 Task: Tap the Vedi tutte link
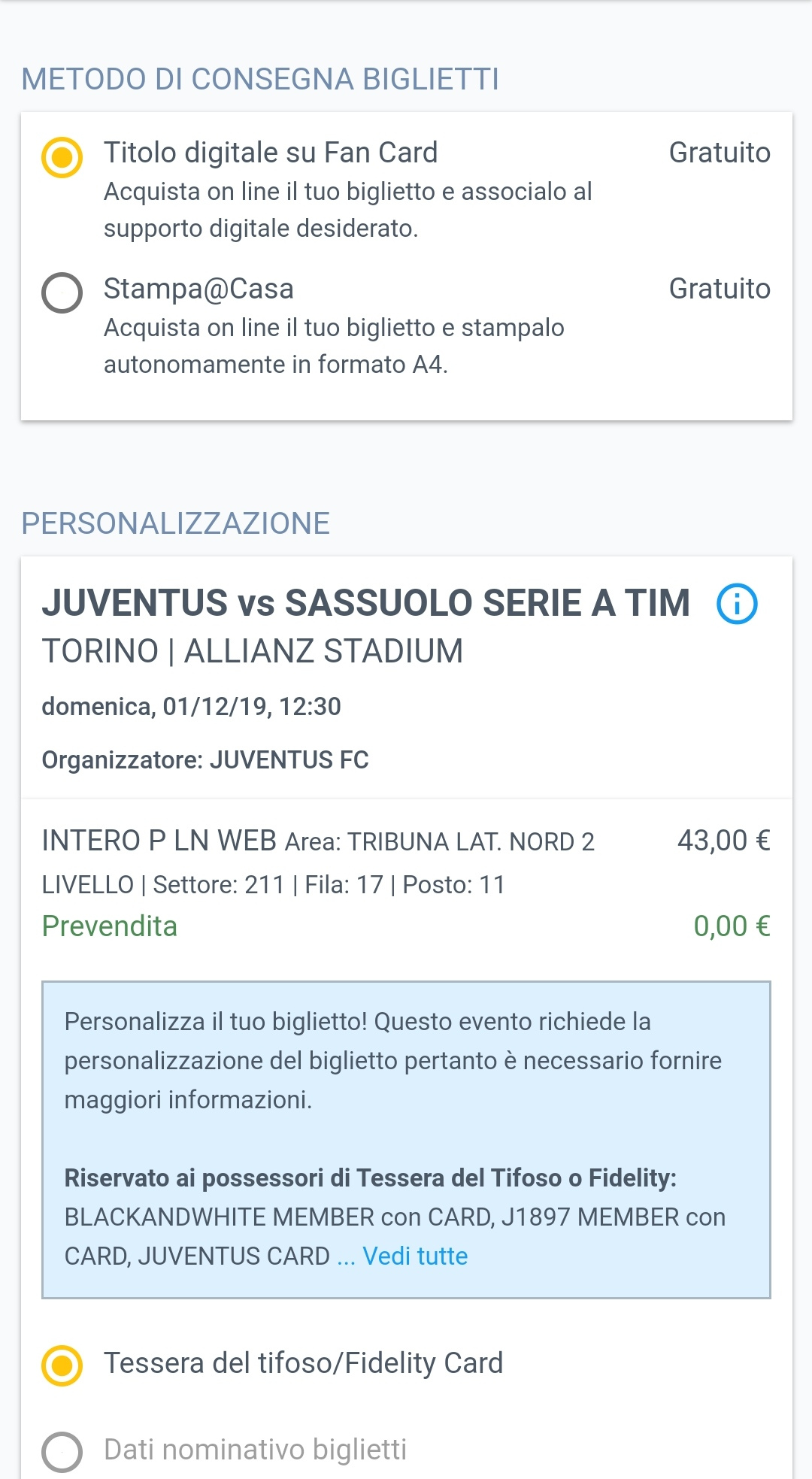tap(415, 1256)
